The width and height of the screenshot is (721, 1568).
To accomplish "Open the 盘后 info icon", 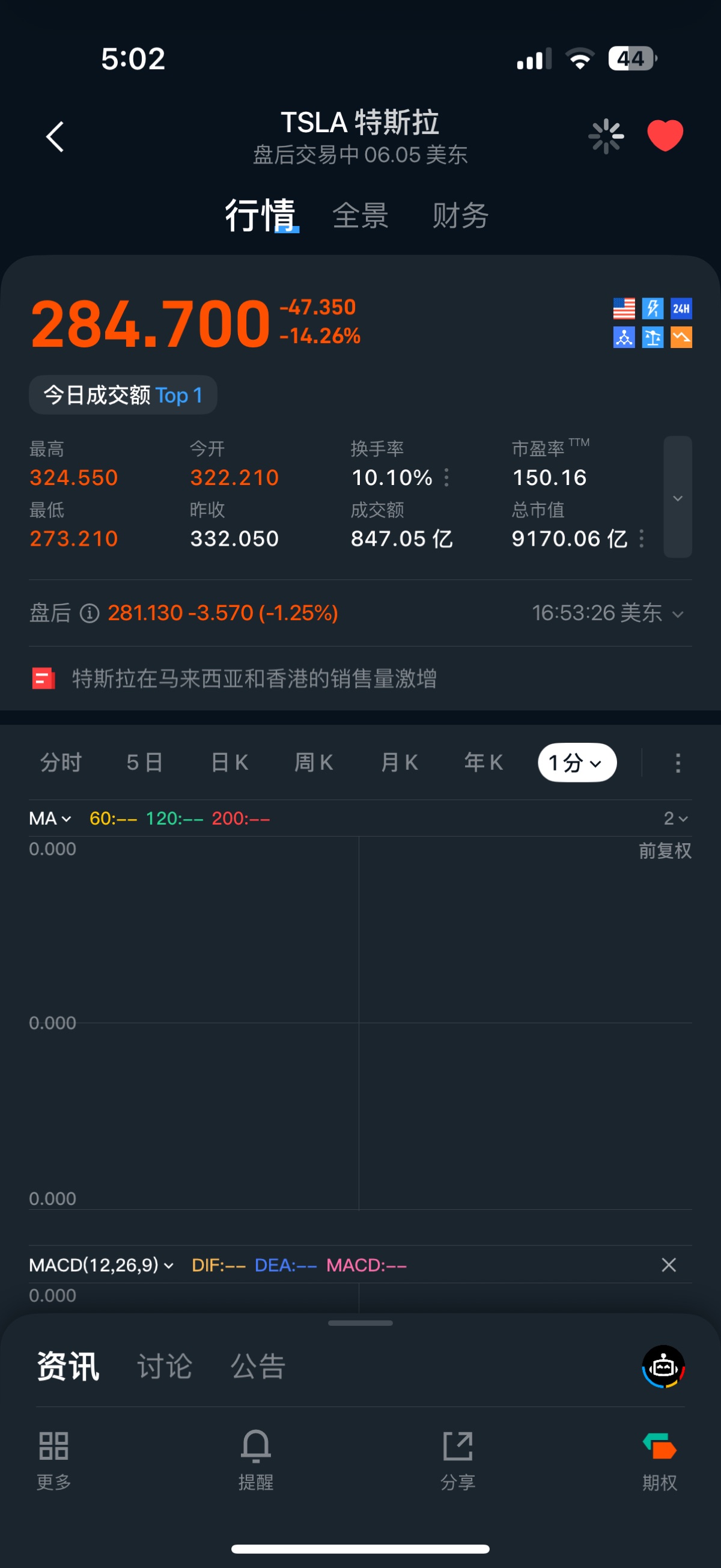I will point(90,613).
